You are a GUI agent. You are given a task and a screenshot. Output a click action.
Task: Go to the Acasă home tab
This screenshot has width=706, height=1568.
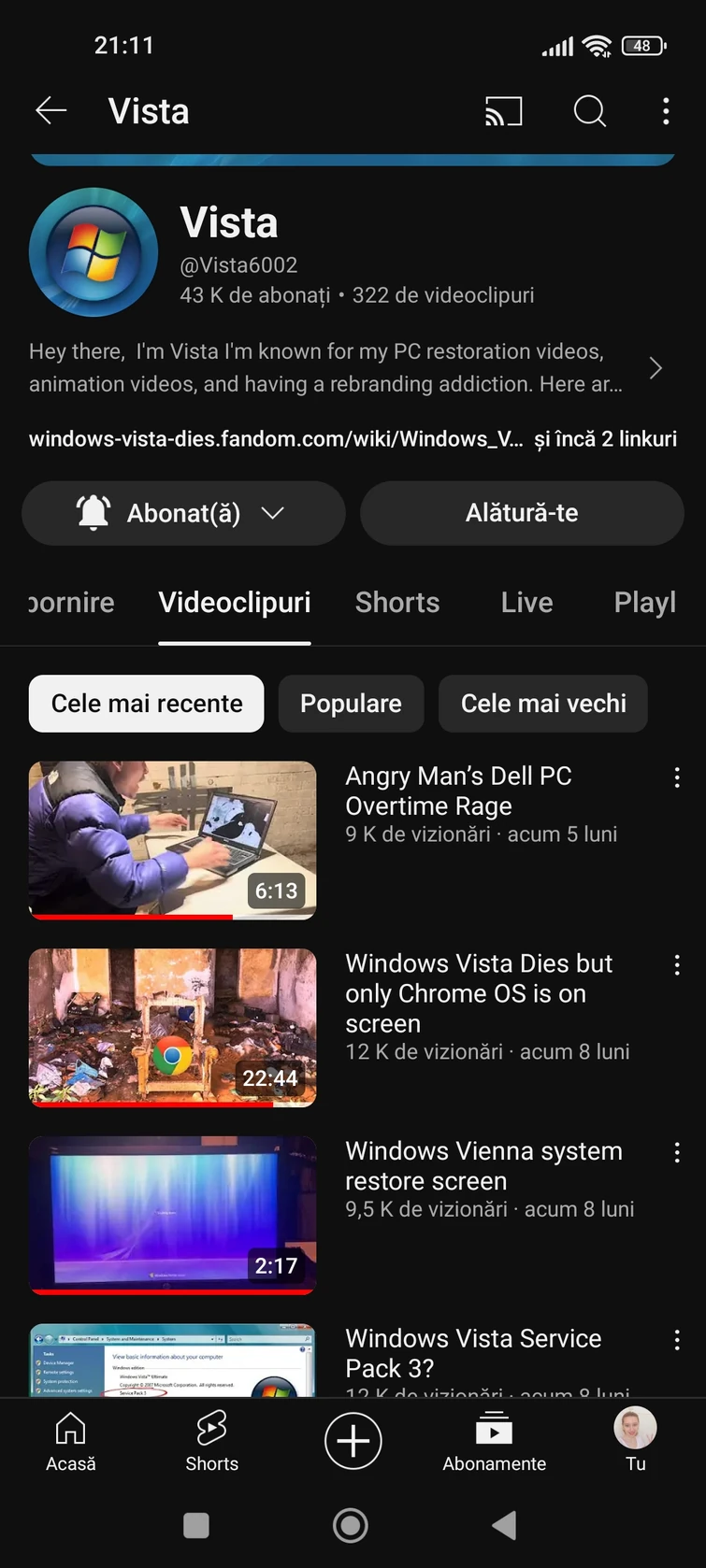(x=71, y=1441)
